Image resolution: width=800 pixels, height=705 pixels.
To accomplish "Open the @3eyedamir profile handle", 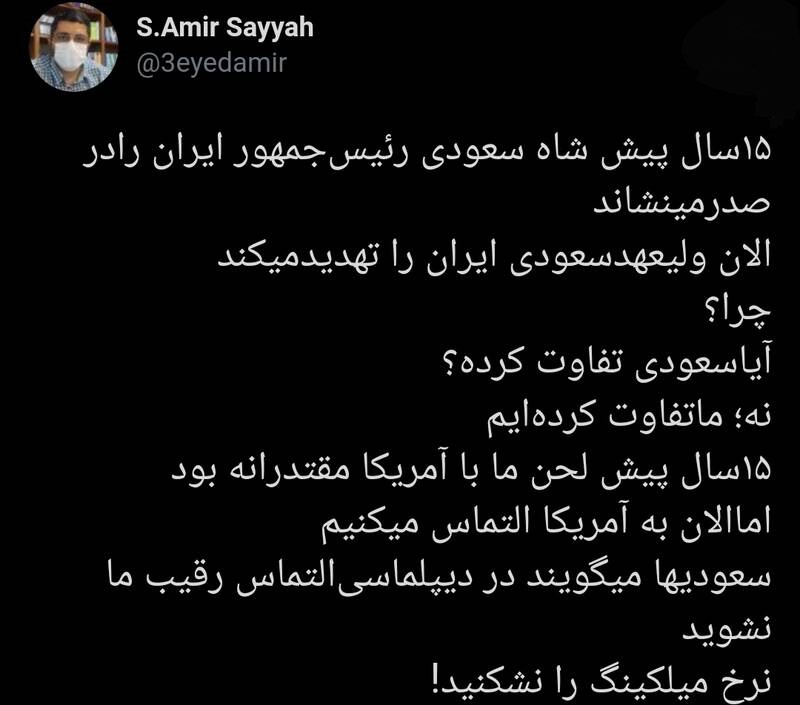I will click(x=211, y=64).
